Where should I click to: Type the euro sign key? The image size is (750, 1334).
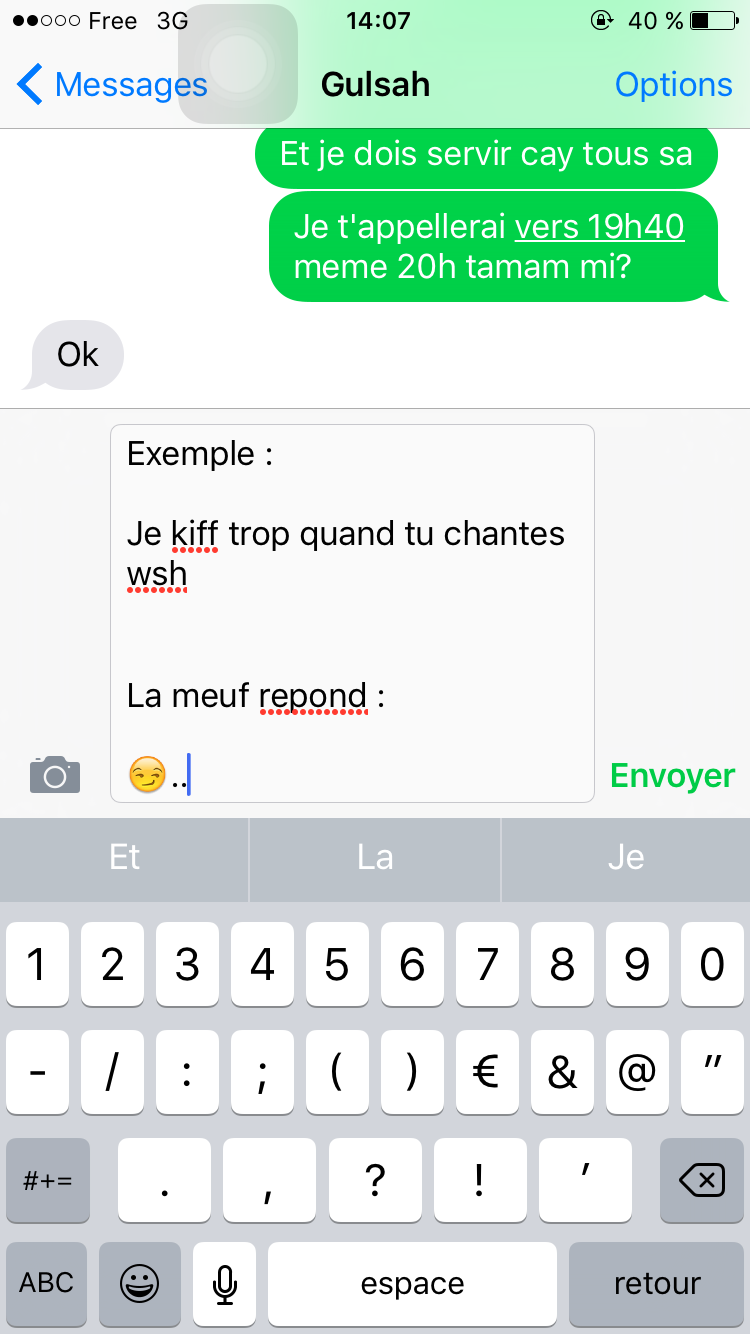(487, 1073)
